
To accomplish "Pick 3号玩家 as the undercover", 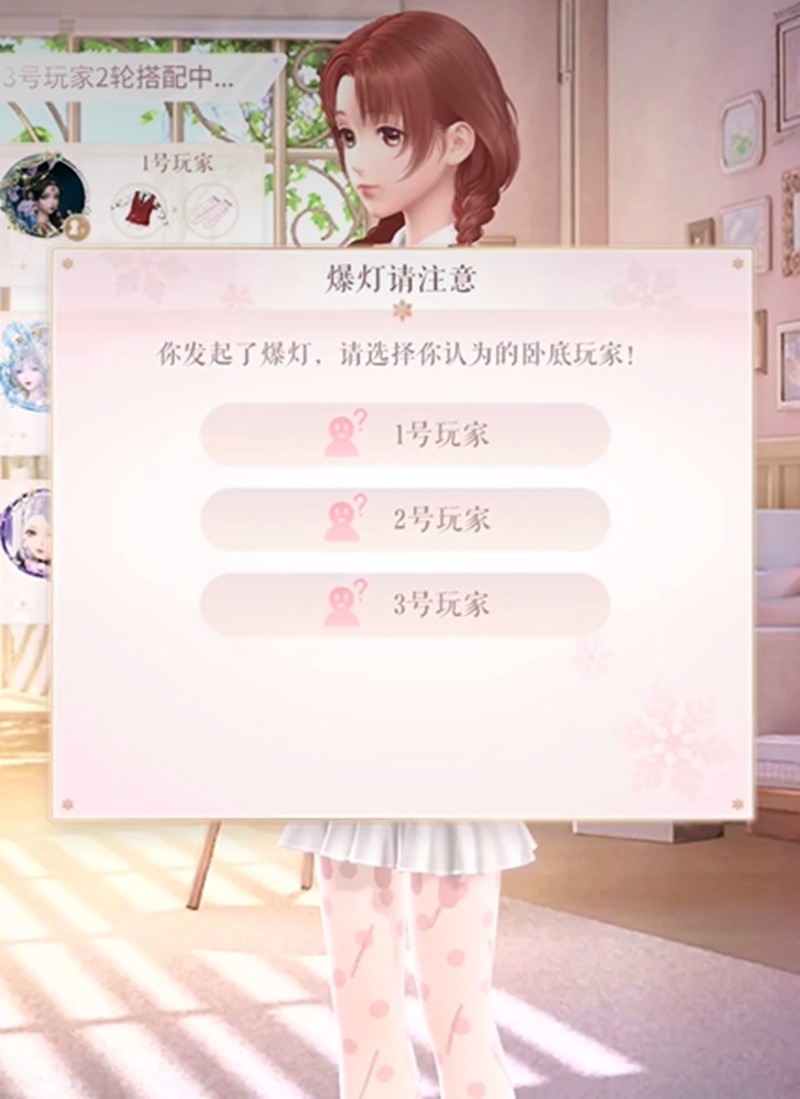I will tap(405, 604).
